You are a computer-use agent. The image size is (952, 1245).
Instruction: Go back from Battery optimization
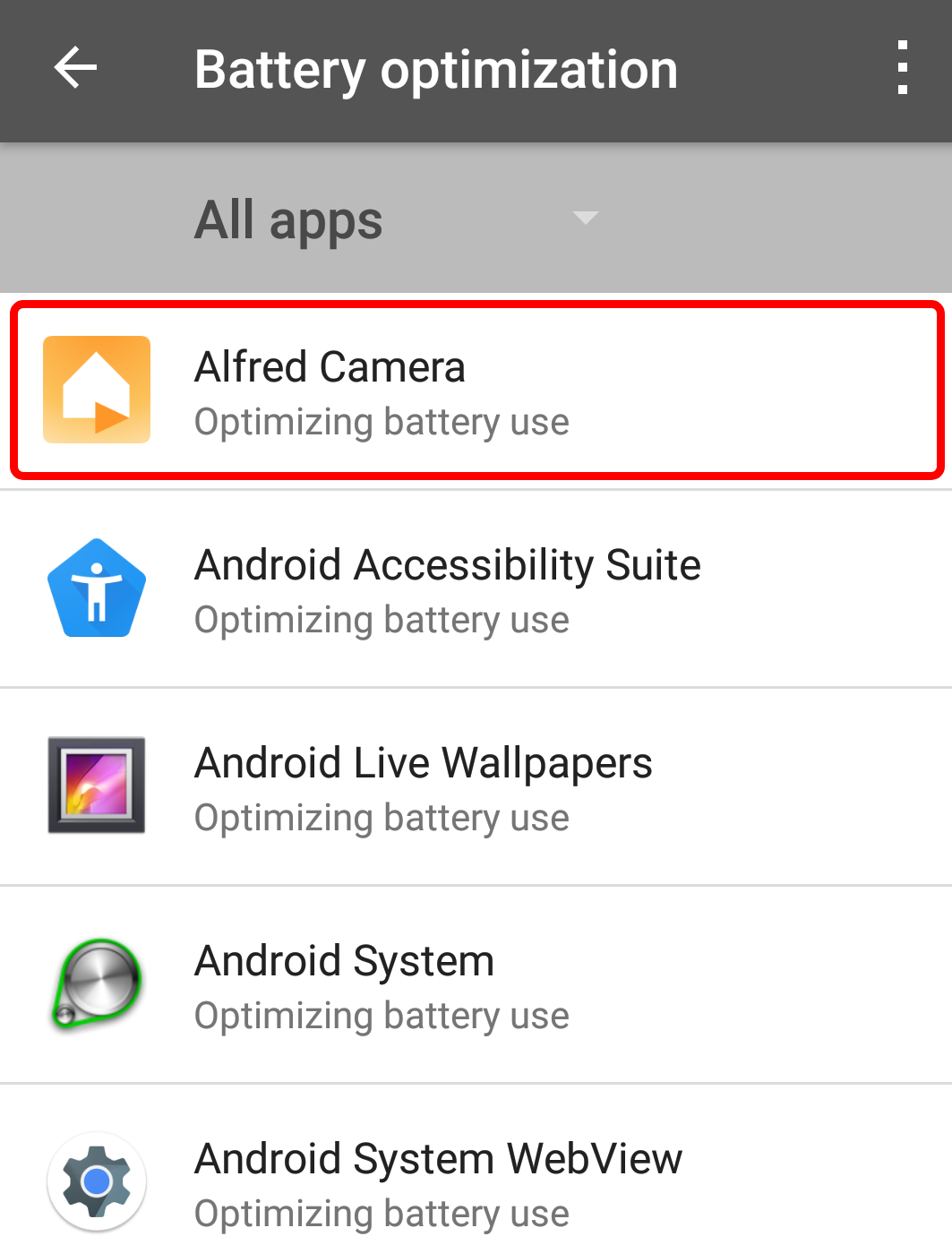coord(75,68)
